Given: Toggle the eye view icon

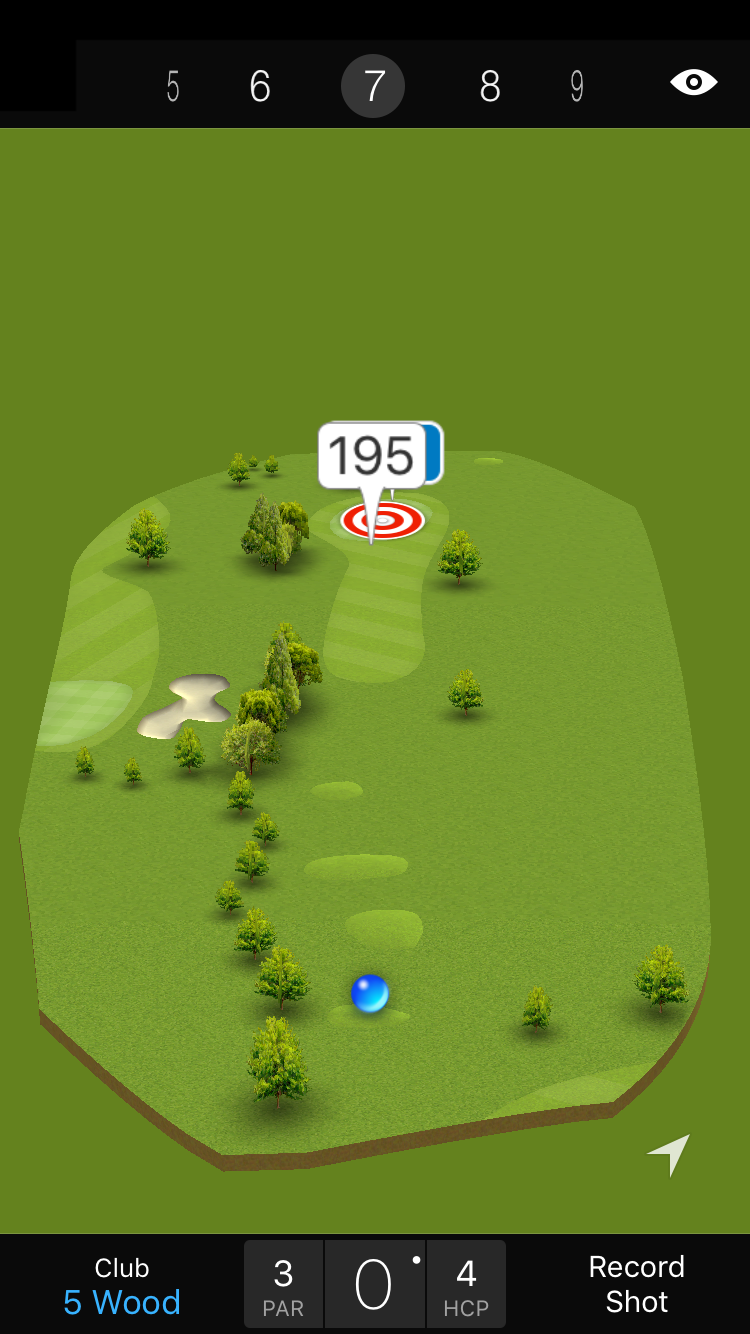Looking at the screenshot, I should (x=693, y=83).
